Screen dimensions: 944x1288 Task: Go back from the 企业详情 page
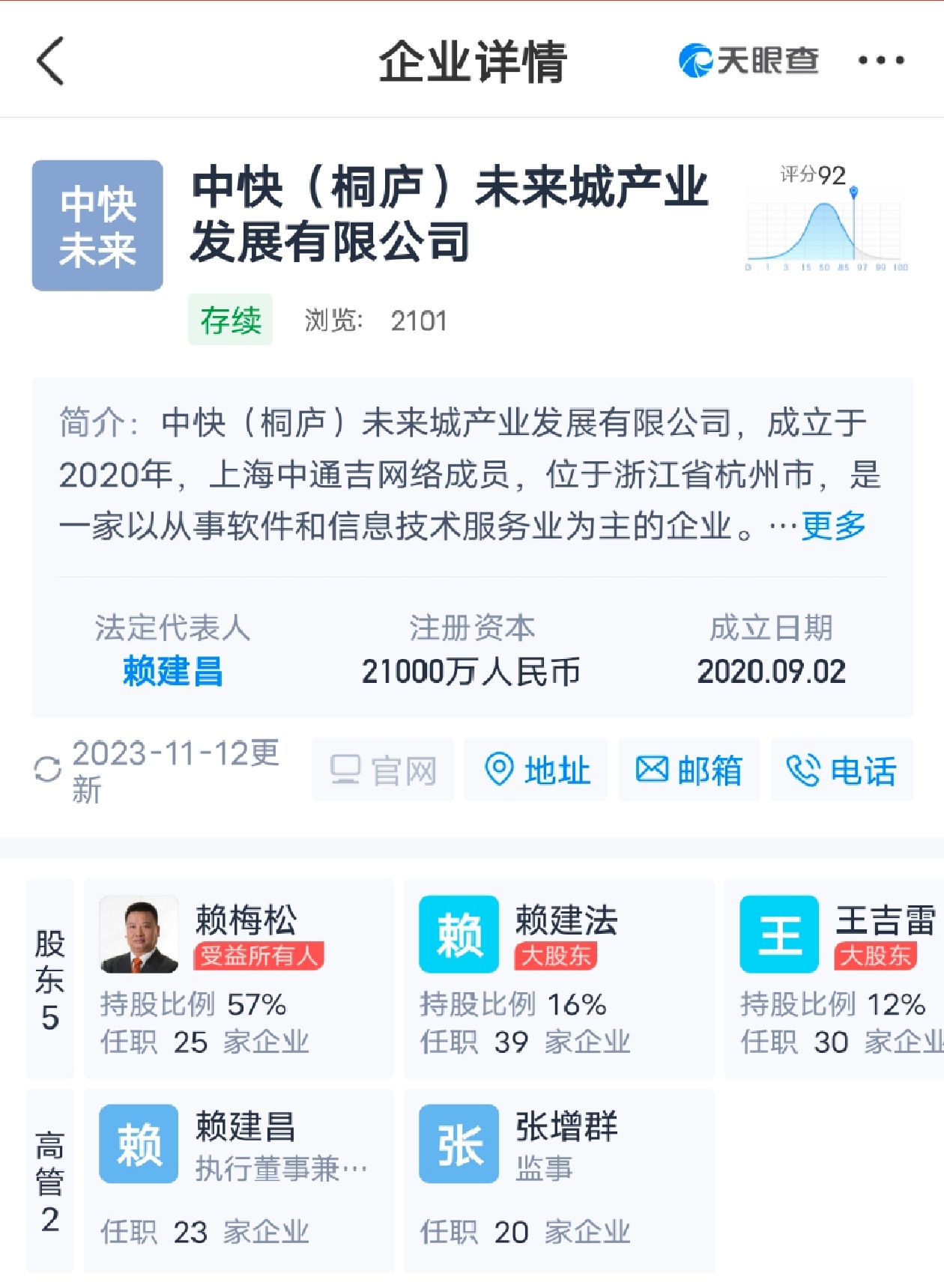(51, 61)
